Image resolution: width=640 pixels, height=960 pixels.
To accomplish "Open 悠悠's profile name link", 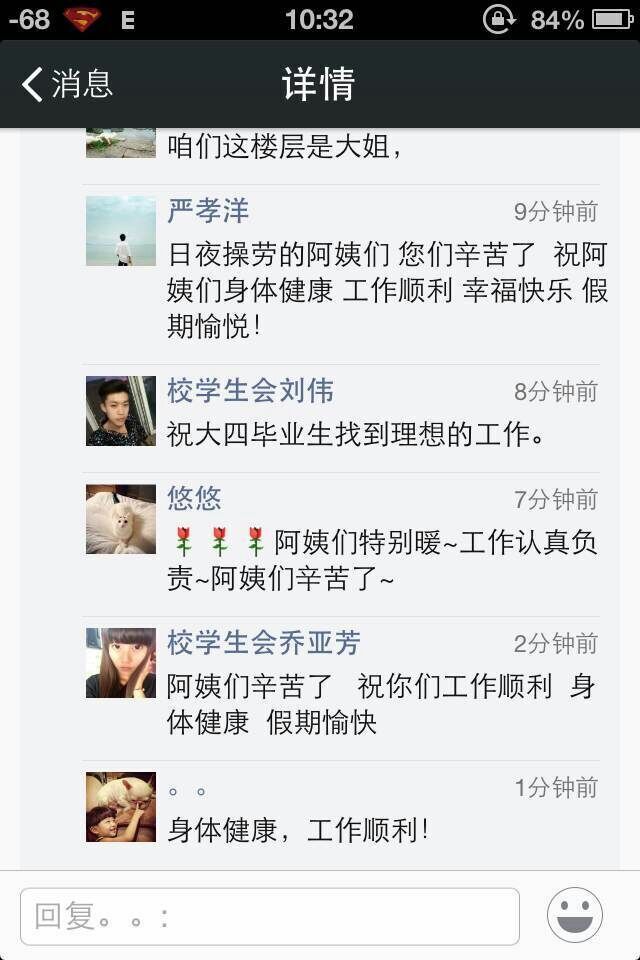I will click(194, 498).
